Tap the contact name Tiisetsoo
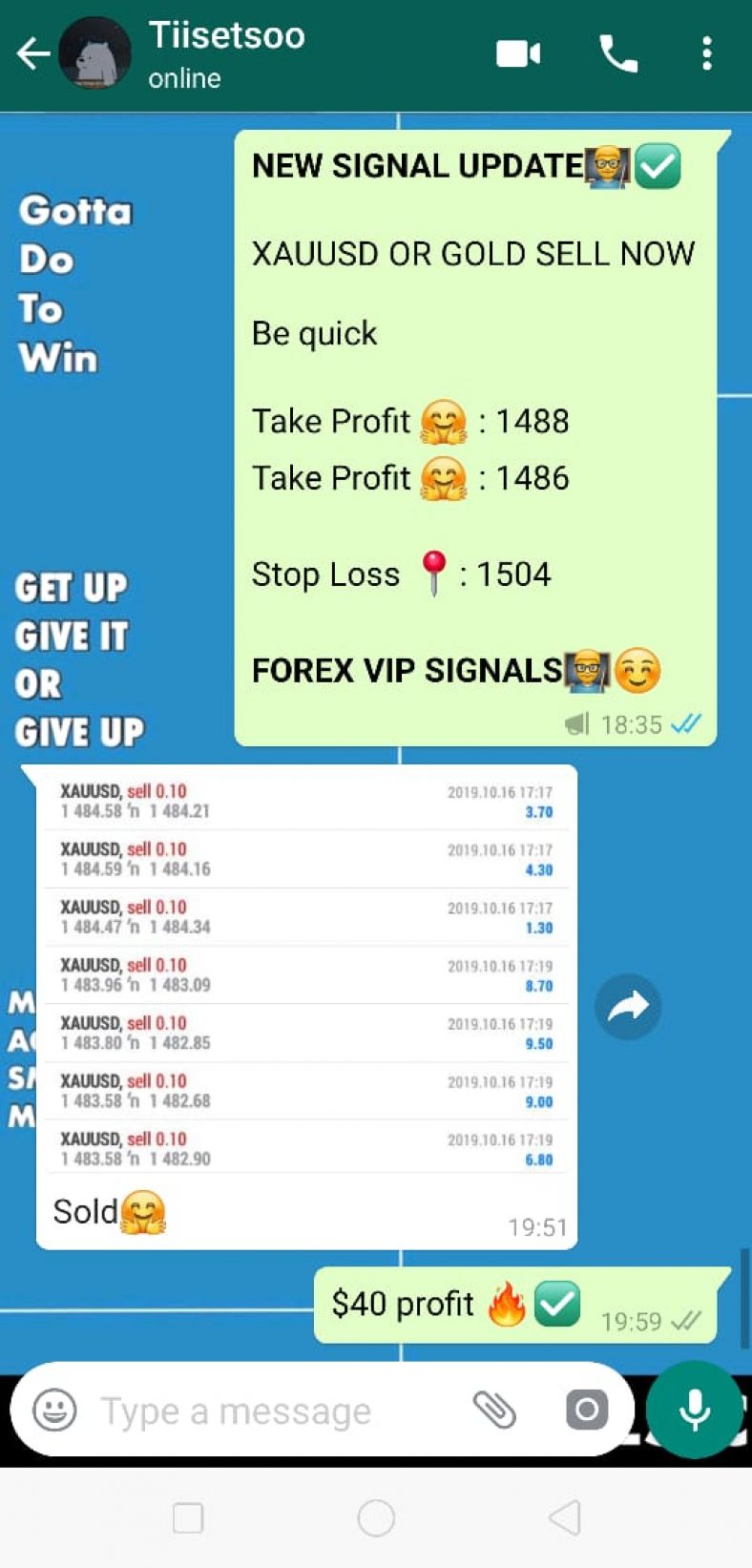The image size is (752, 1568). coord(225,36)
